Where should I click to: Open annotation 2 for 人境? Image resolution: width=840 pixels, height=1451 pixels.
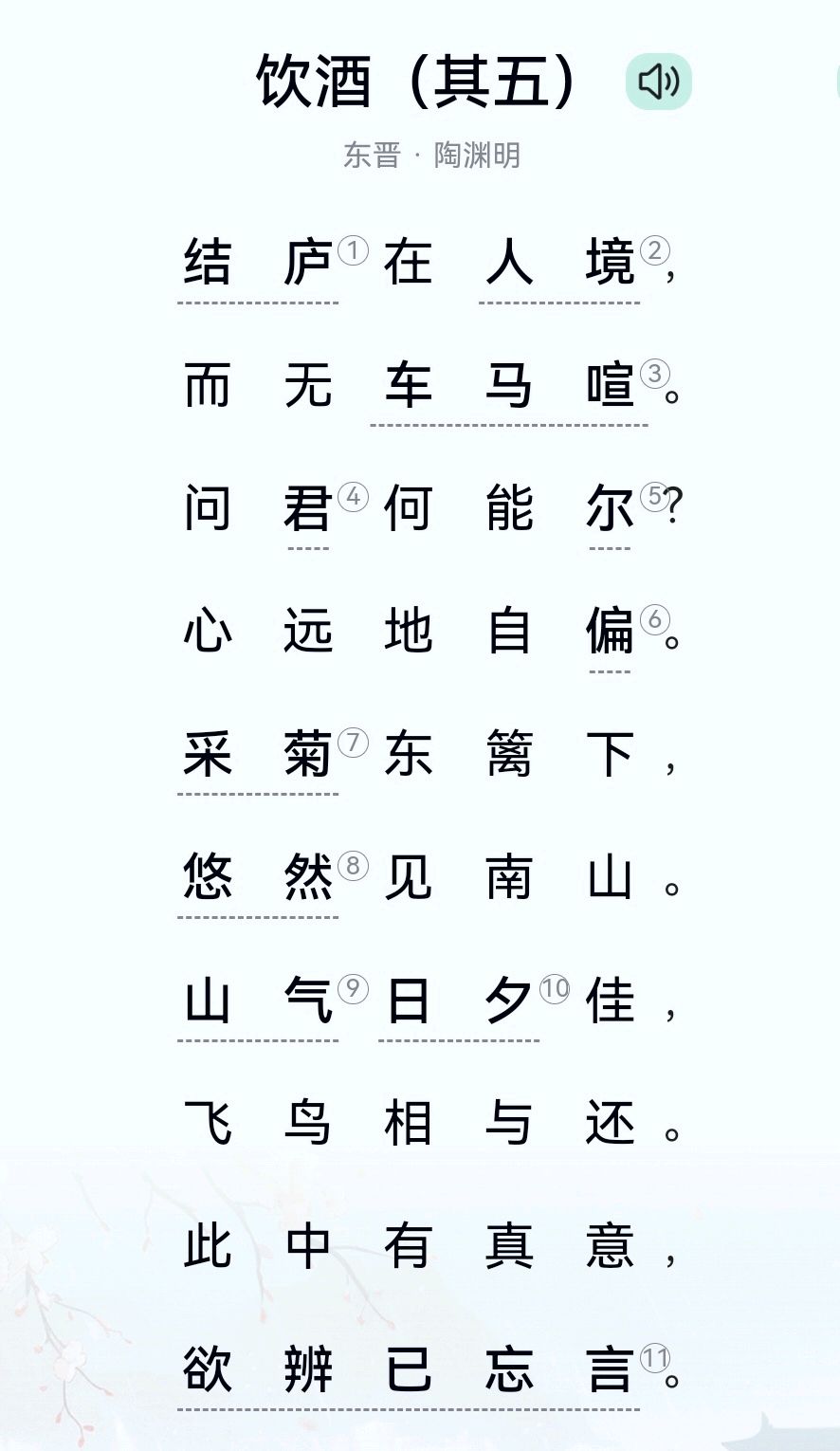coord(654,250)
